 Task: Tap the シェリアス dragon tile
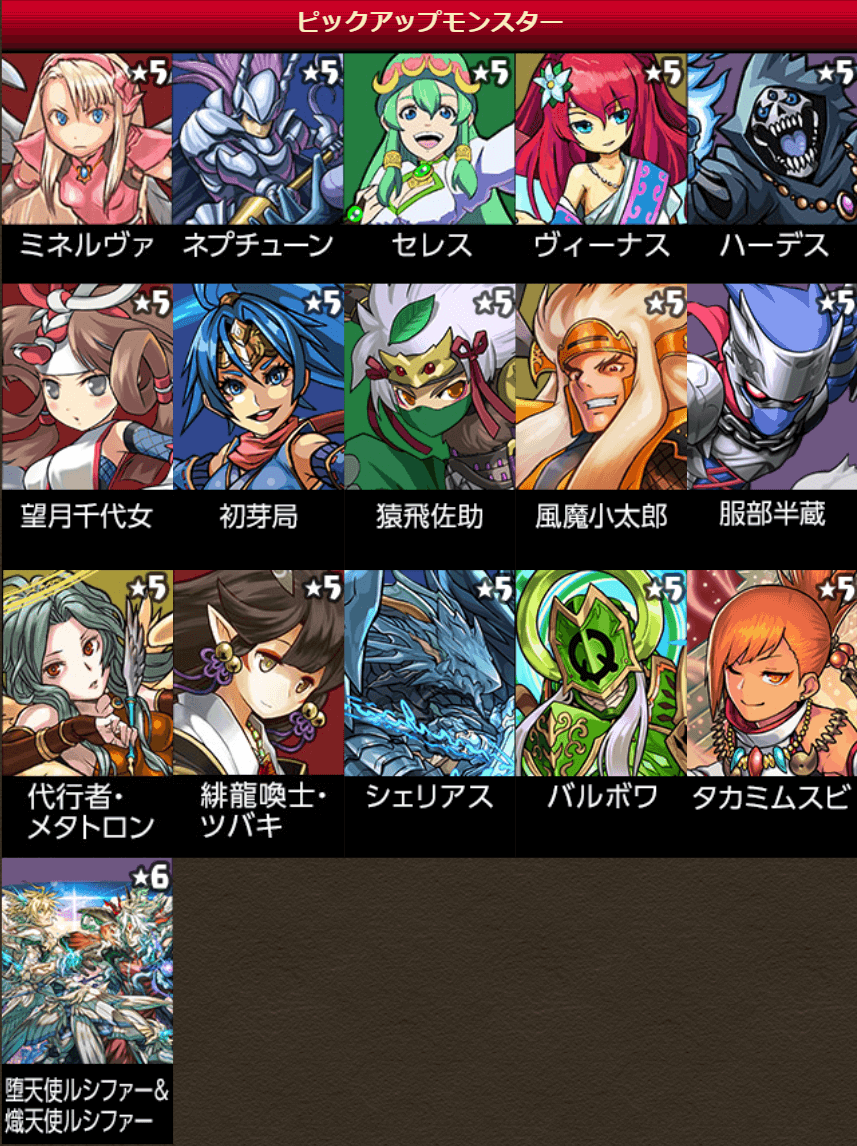coord(430,674)
